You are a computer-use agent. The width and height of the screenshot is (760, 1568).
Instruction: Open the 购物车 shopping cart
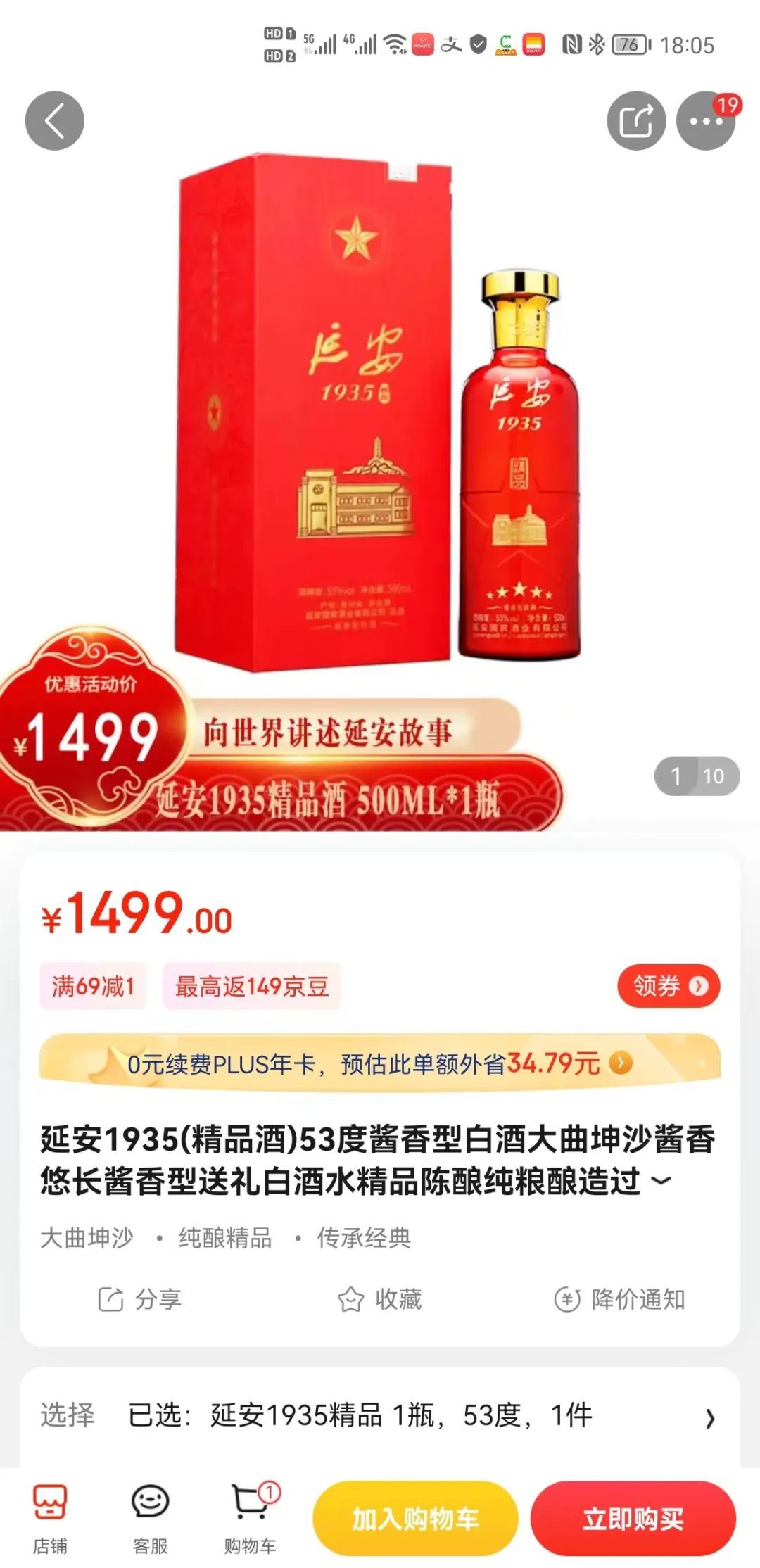(251, 1517)
